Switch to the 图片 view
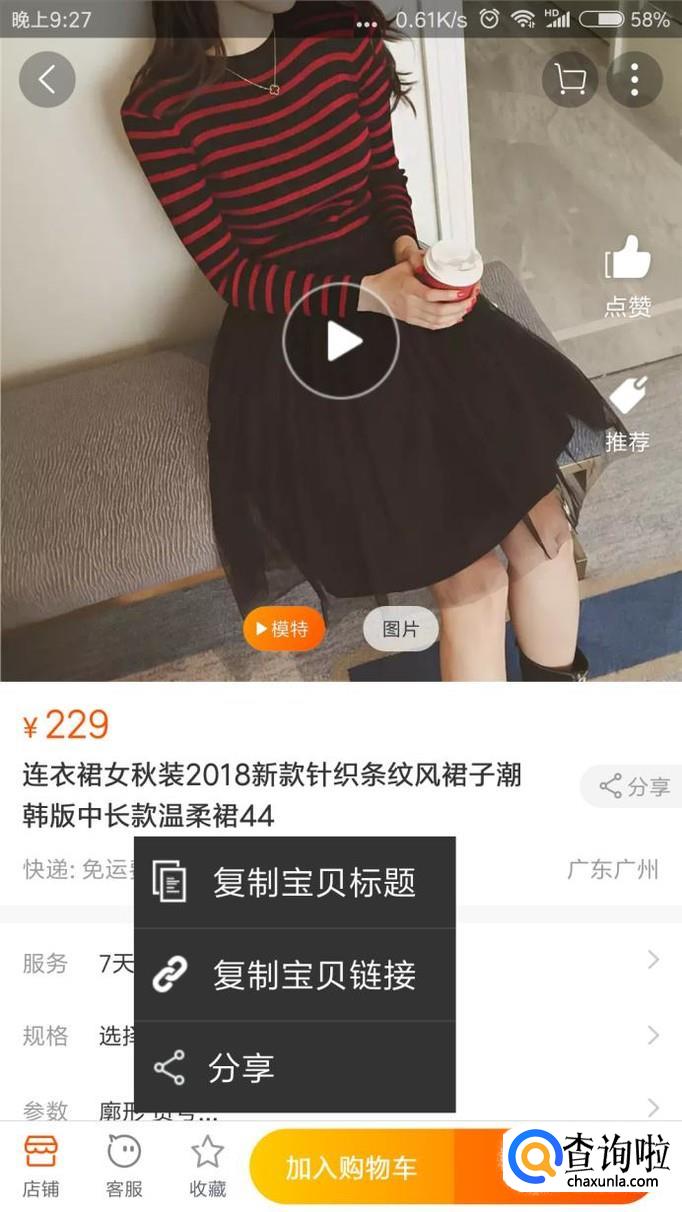Screen dimensions: 682x1212 tap(400, 629)
